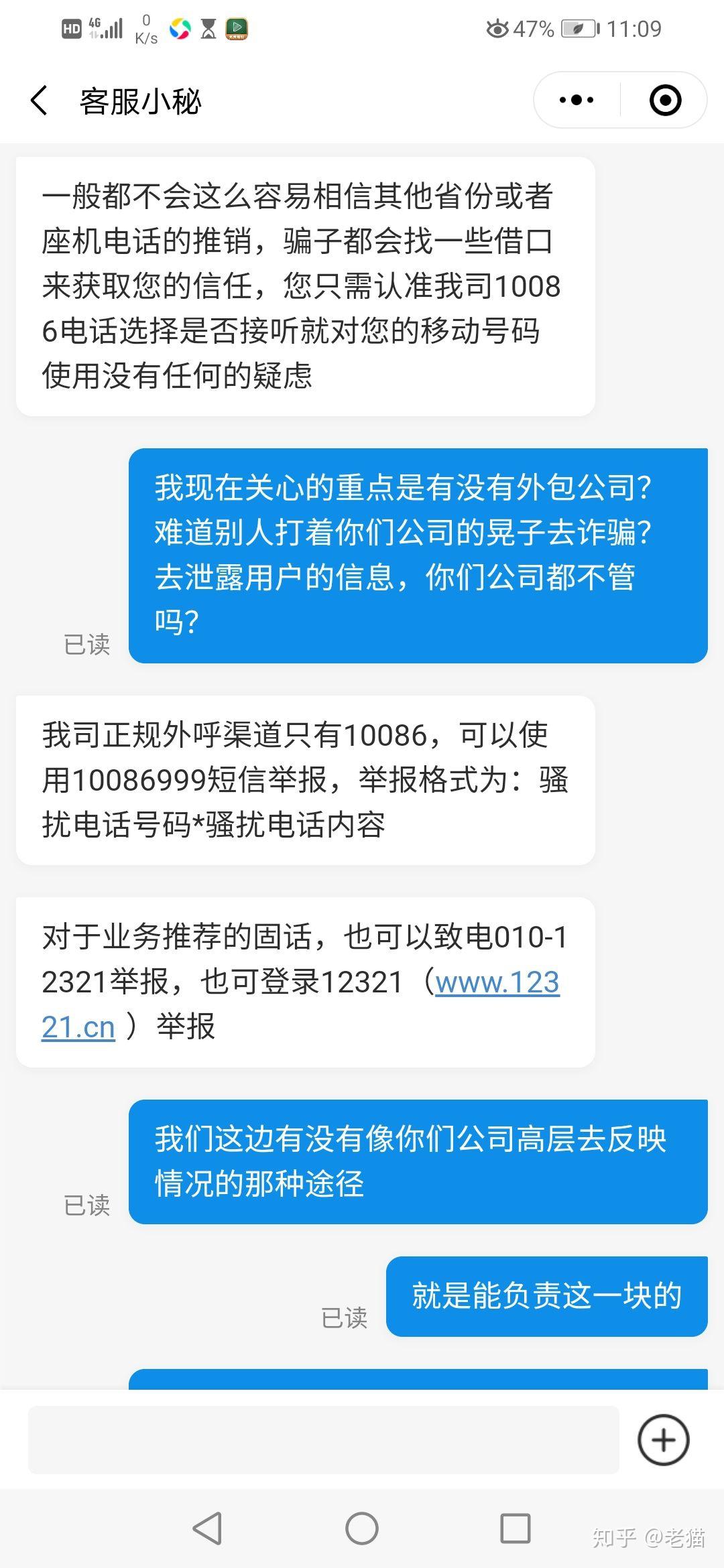Tap the colorful round app icon in status bar
The image size is (724, 1568).
(x=179, y=28)
